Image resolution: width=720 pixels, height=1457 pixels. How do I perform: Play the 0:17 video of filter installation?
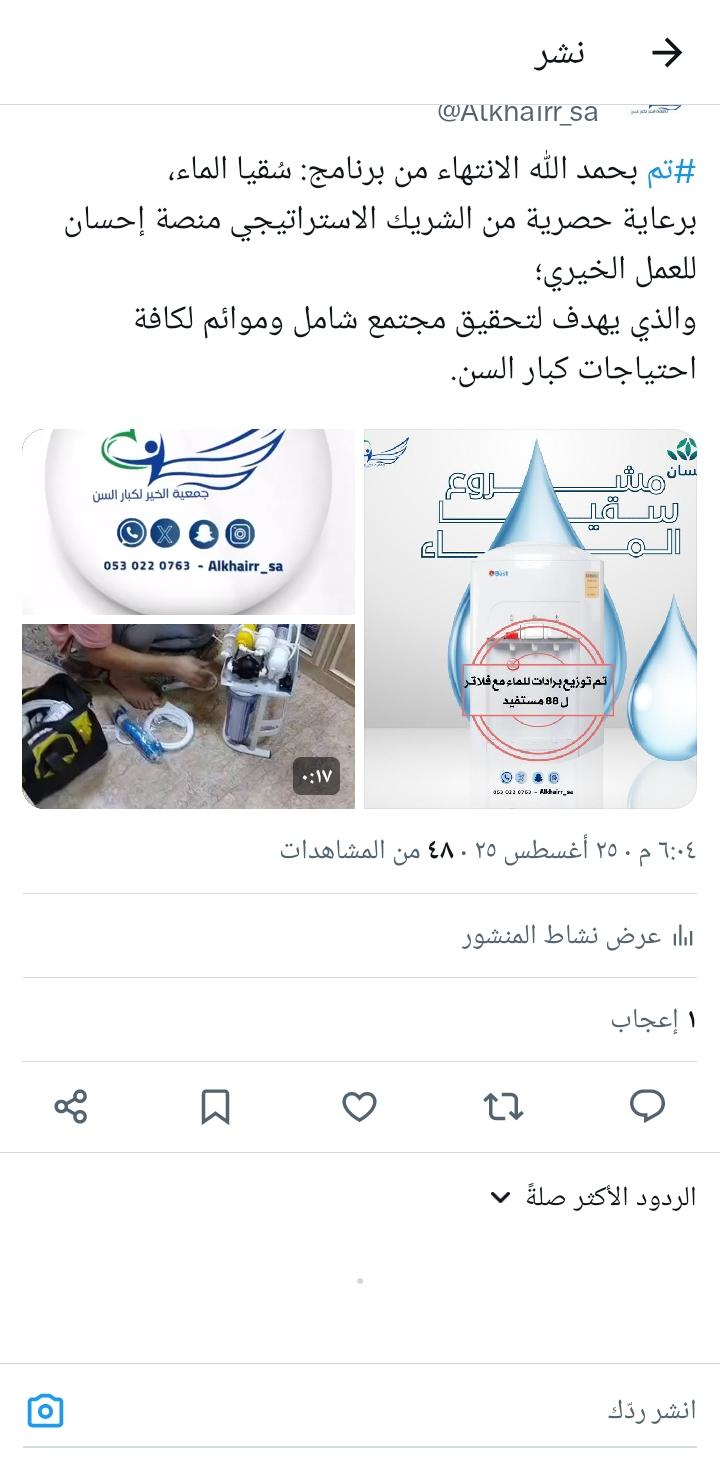coord(188,715)
